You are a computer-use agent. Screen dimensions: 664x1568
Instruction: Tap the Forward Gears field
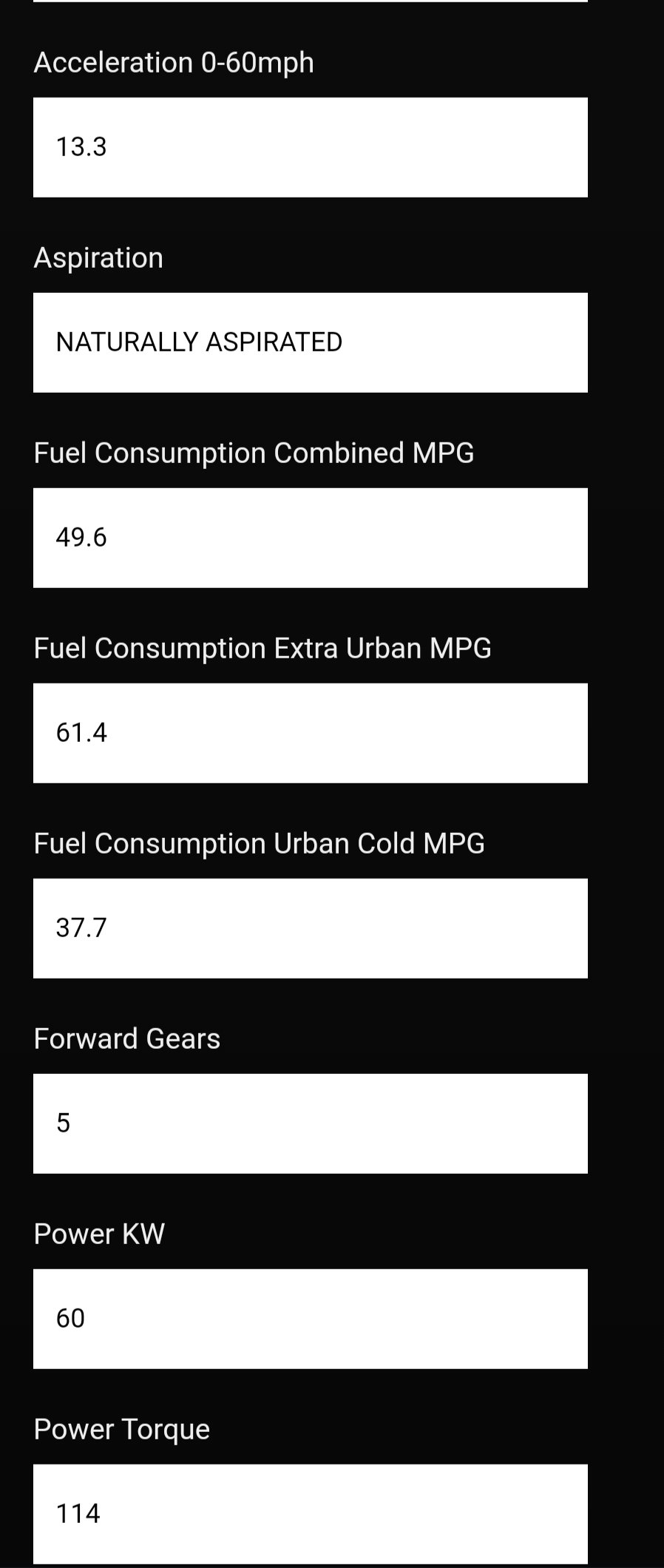311,1123
